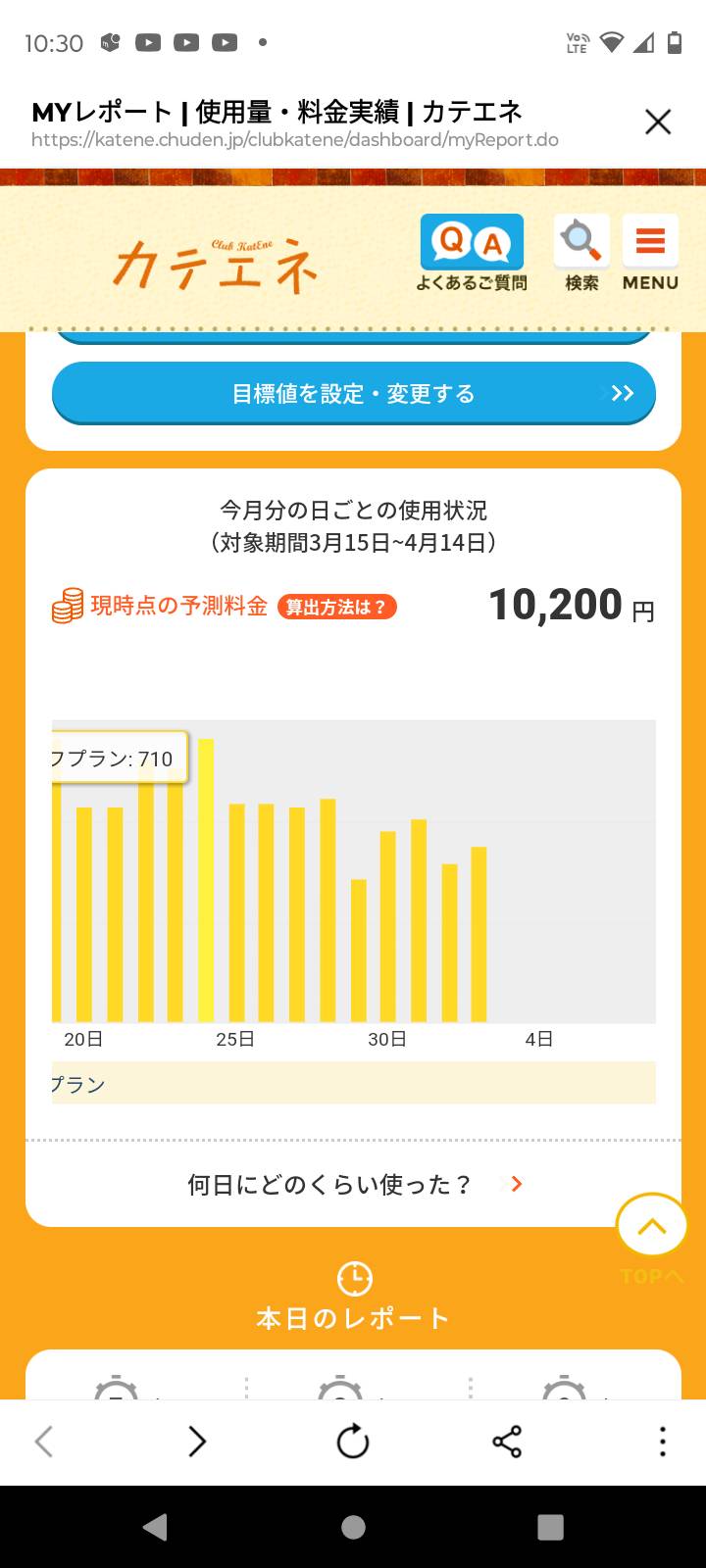The image size is (706, 1568).
Task: Open the MENU hamburger button
Action: [x=650, y=253]
